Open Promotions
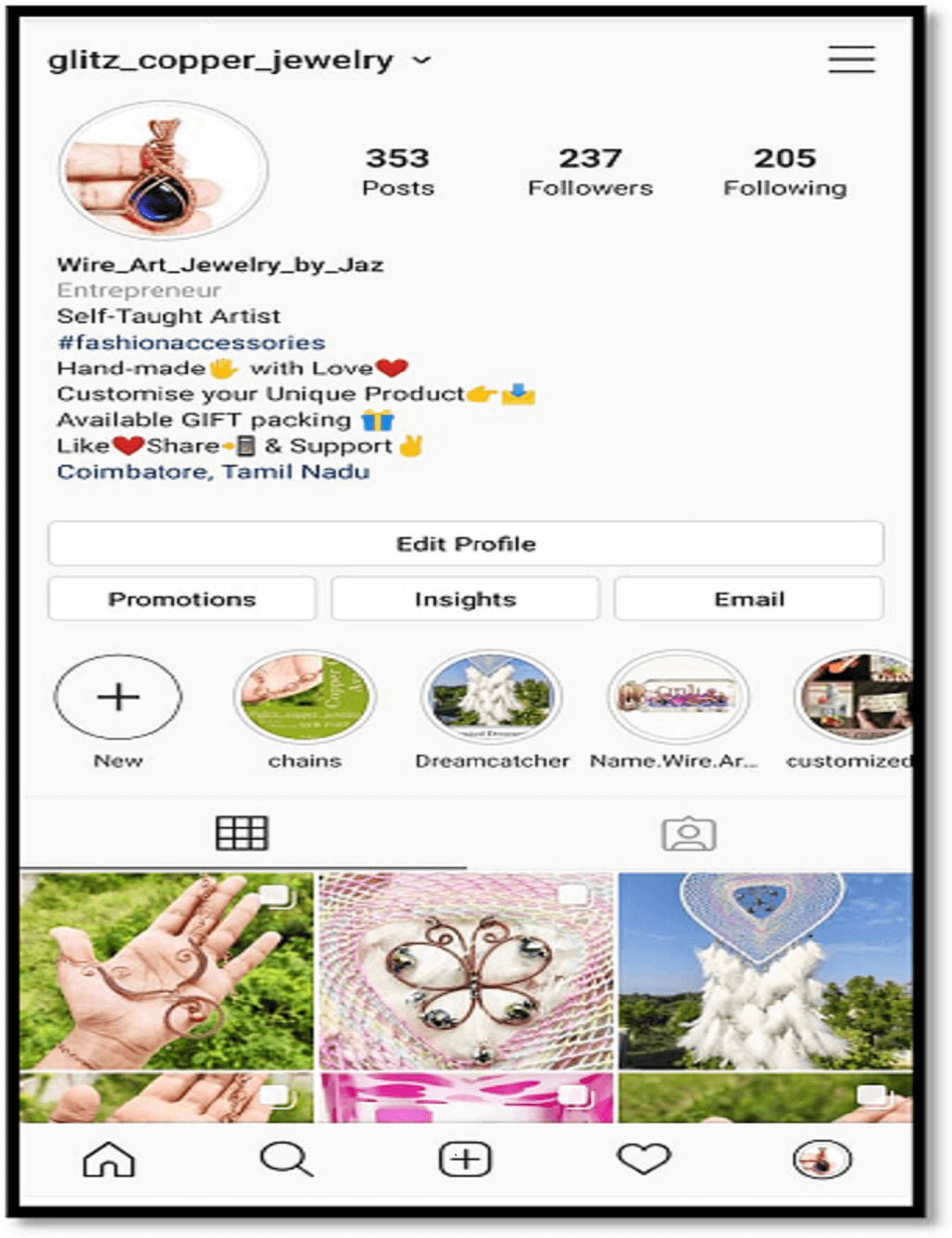 click(182, 599)
